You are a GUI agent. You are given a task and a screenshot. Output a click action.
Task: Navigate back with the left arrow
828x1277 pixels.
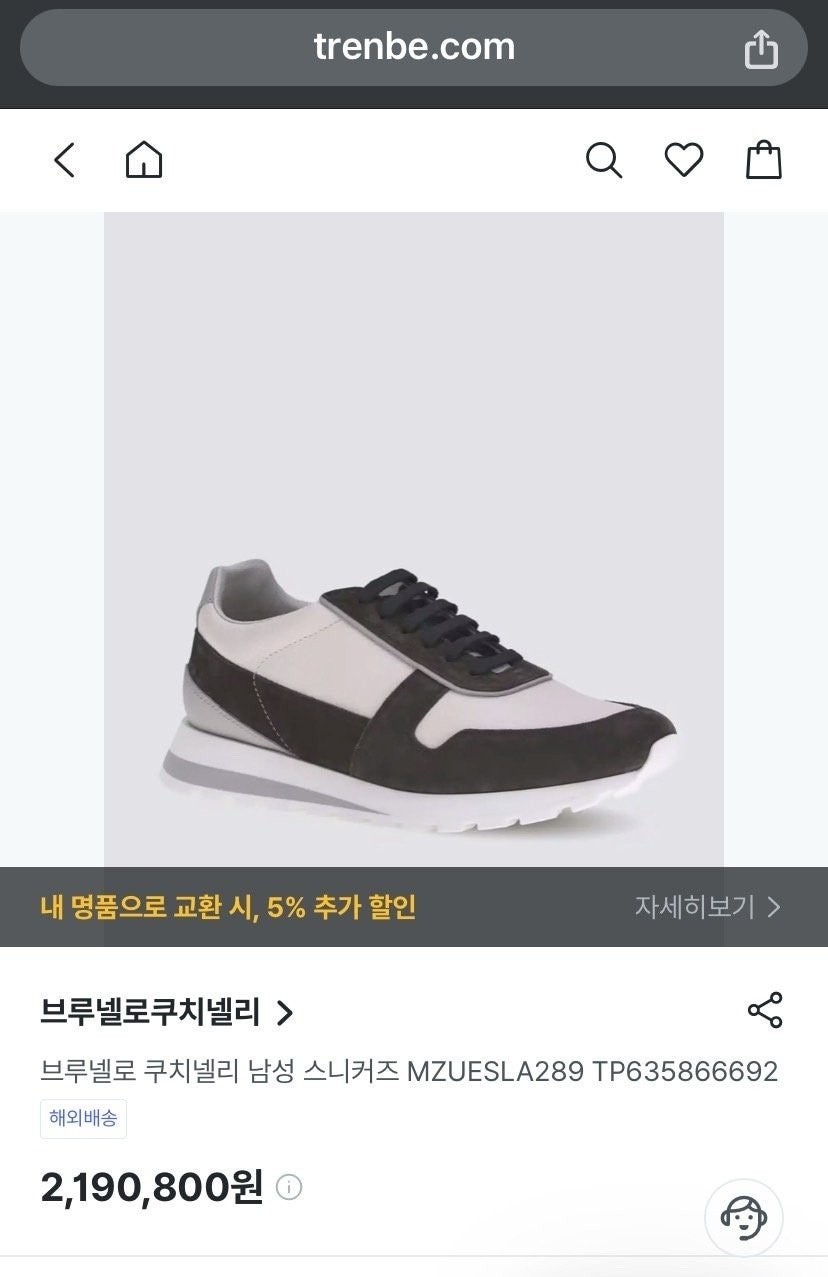click(x=65, y=159)
